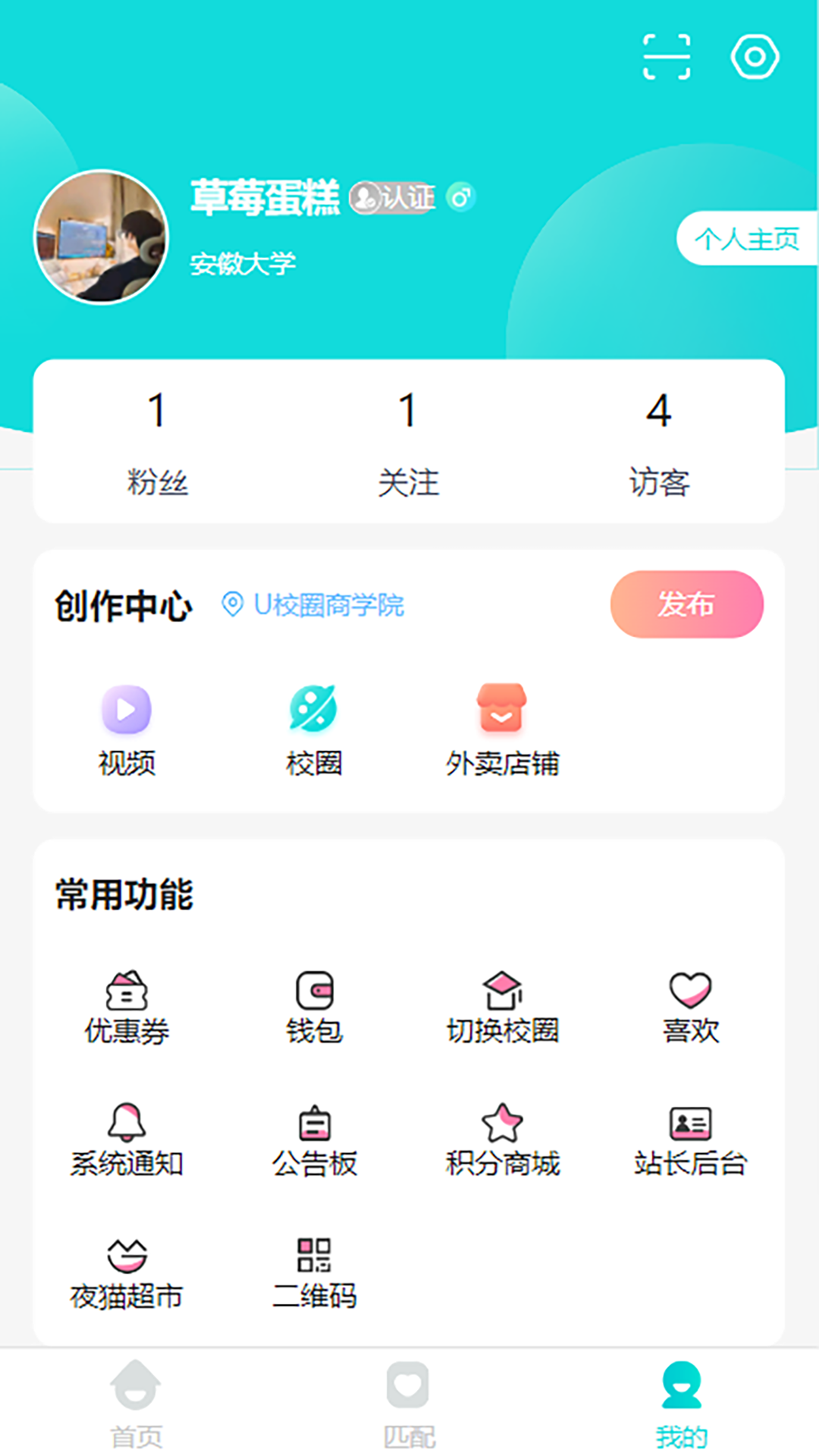Tap the 发布 publish button

pyautogui.click(x=686, y=604)
